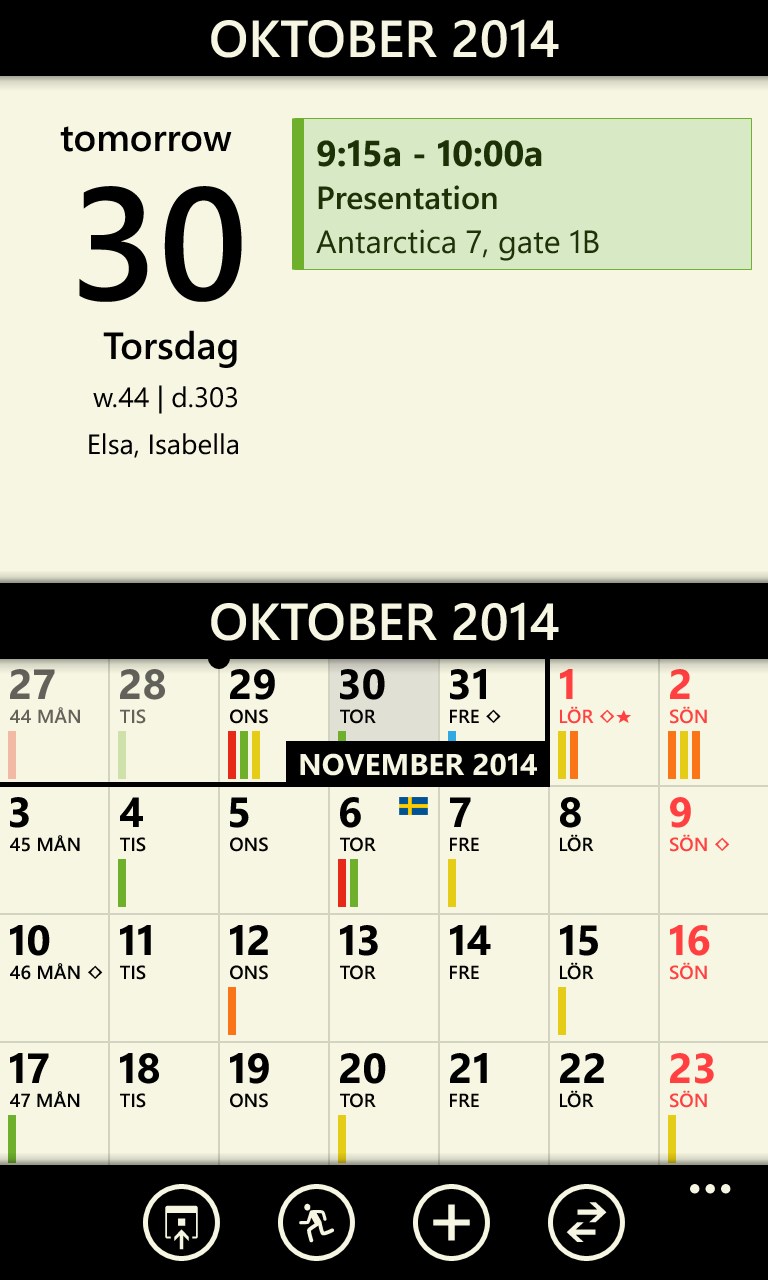The image size is (768, 1280).
Task: Select Thursday 6 November with Swedish flag
Action: pos(383,848)
